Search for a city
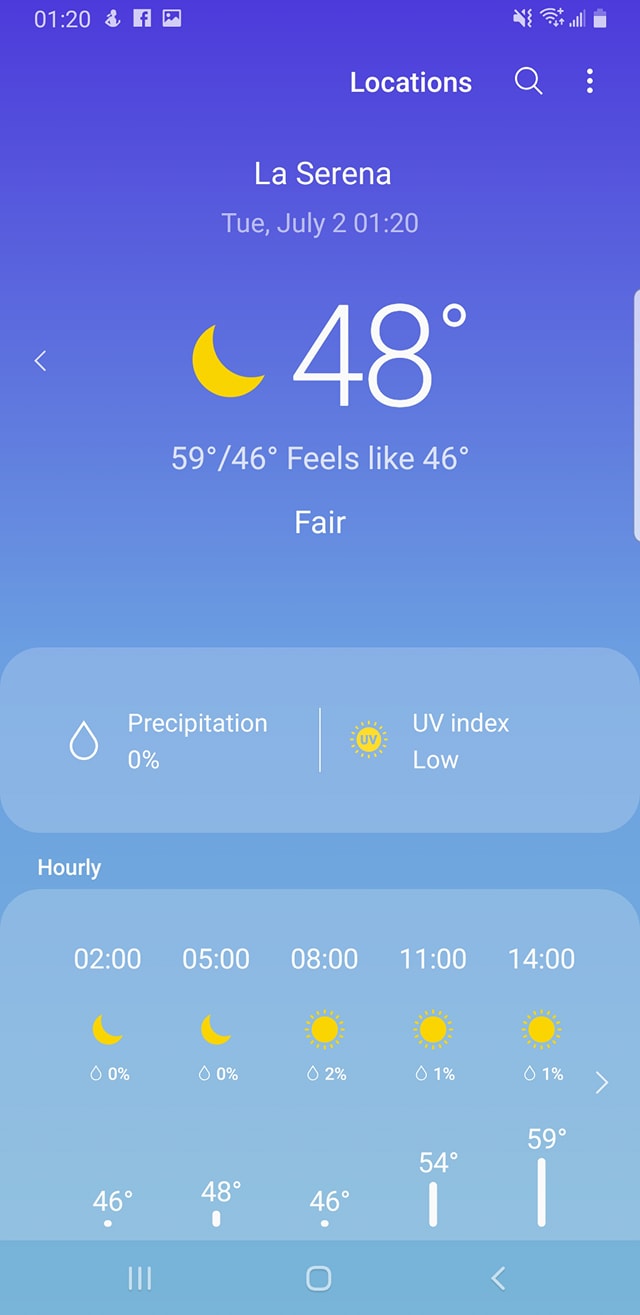This screenshot has width=640, height=1315. click(x=528, y=82)
